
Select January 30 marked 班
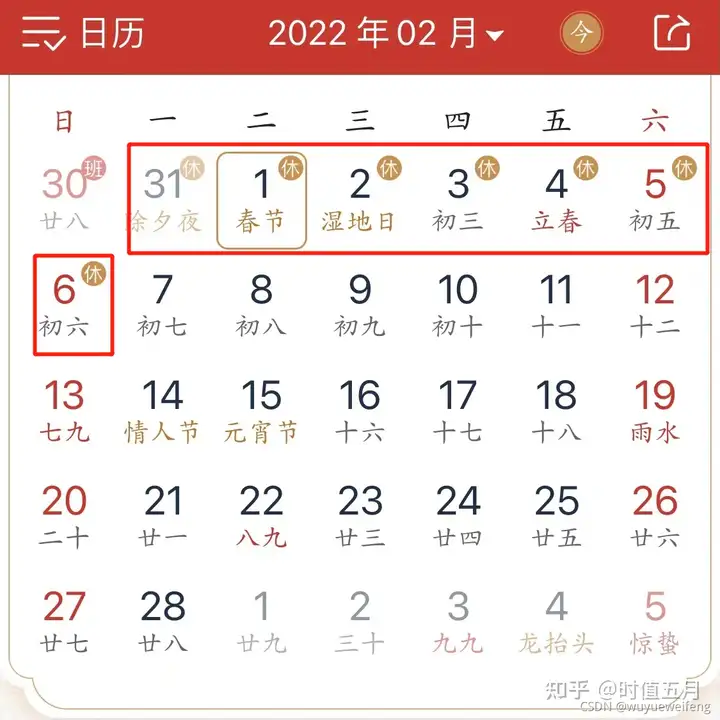66,199
